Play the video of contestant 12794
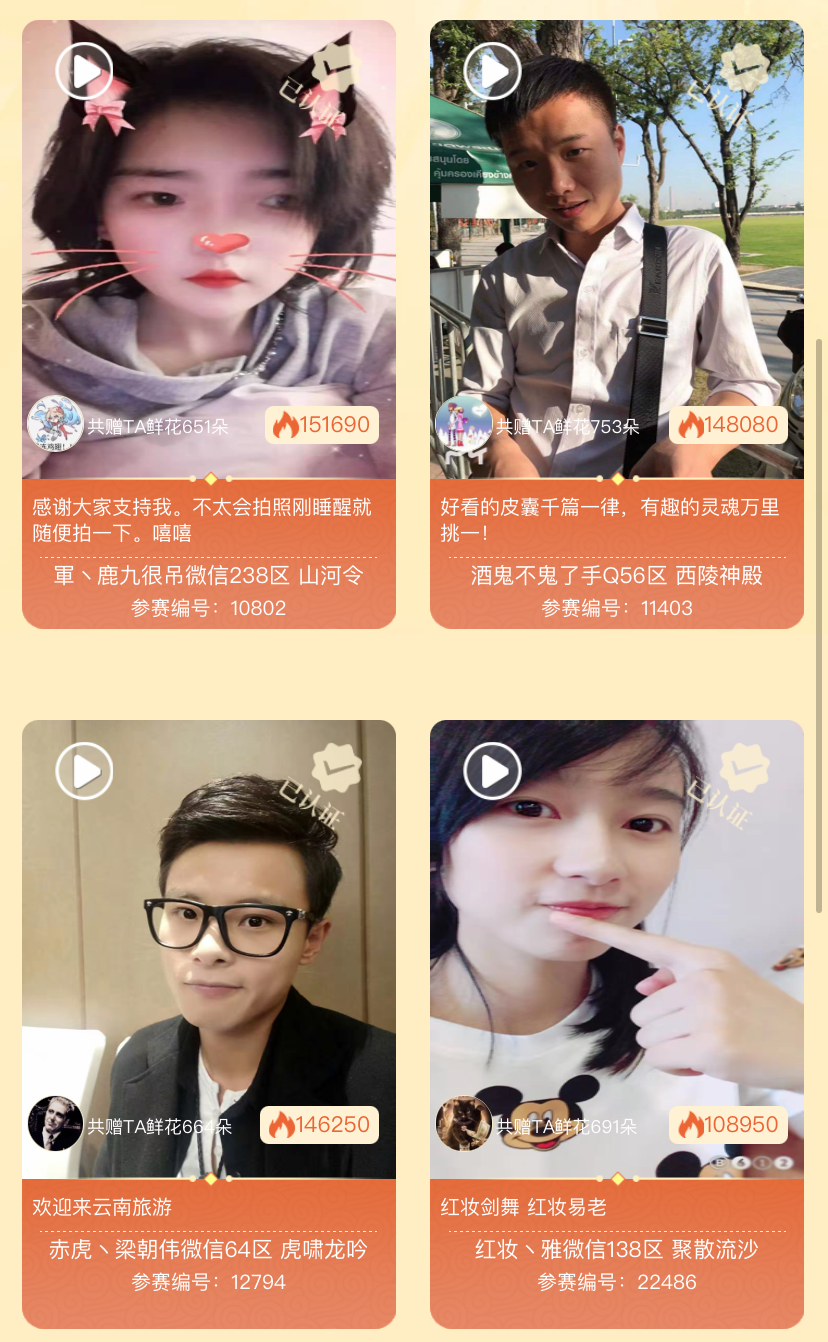 click(x=84, y=771)
